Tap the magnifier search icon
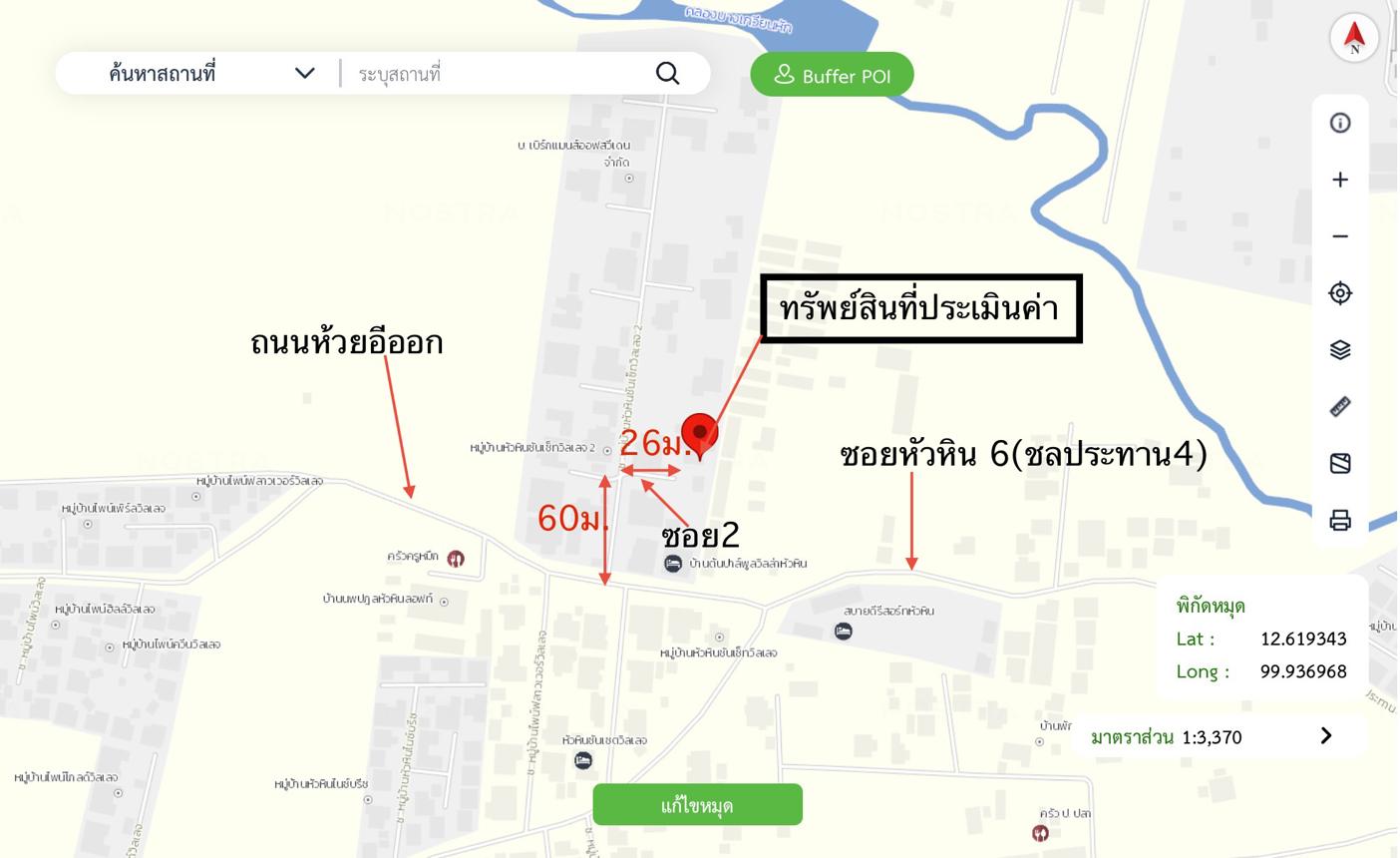 pyautogui.click(x=667, y=74)
